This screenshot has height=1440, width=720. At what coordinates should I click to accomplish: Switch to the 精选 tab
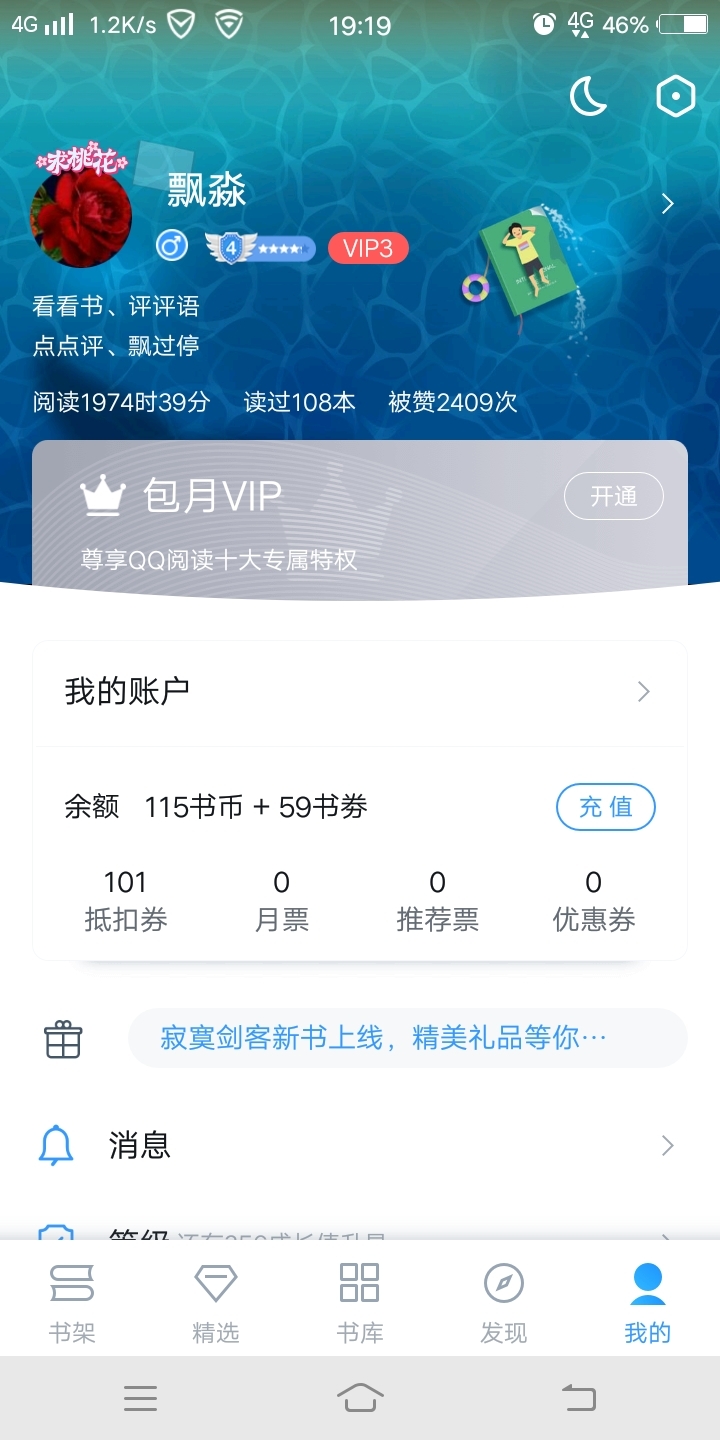coord(216,1302)
